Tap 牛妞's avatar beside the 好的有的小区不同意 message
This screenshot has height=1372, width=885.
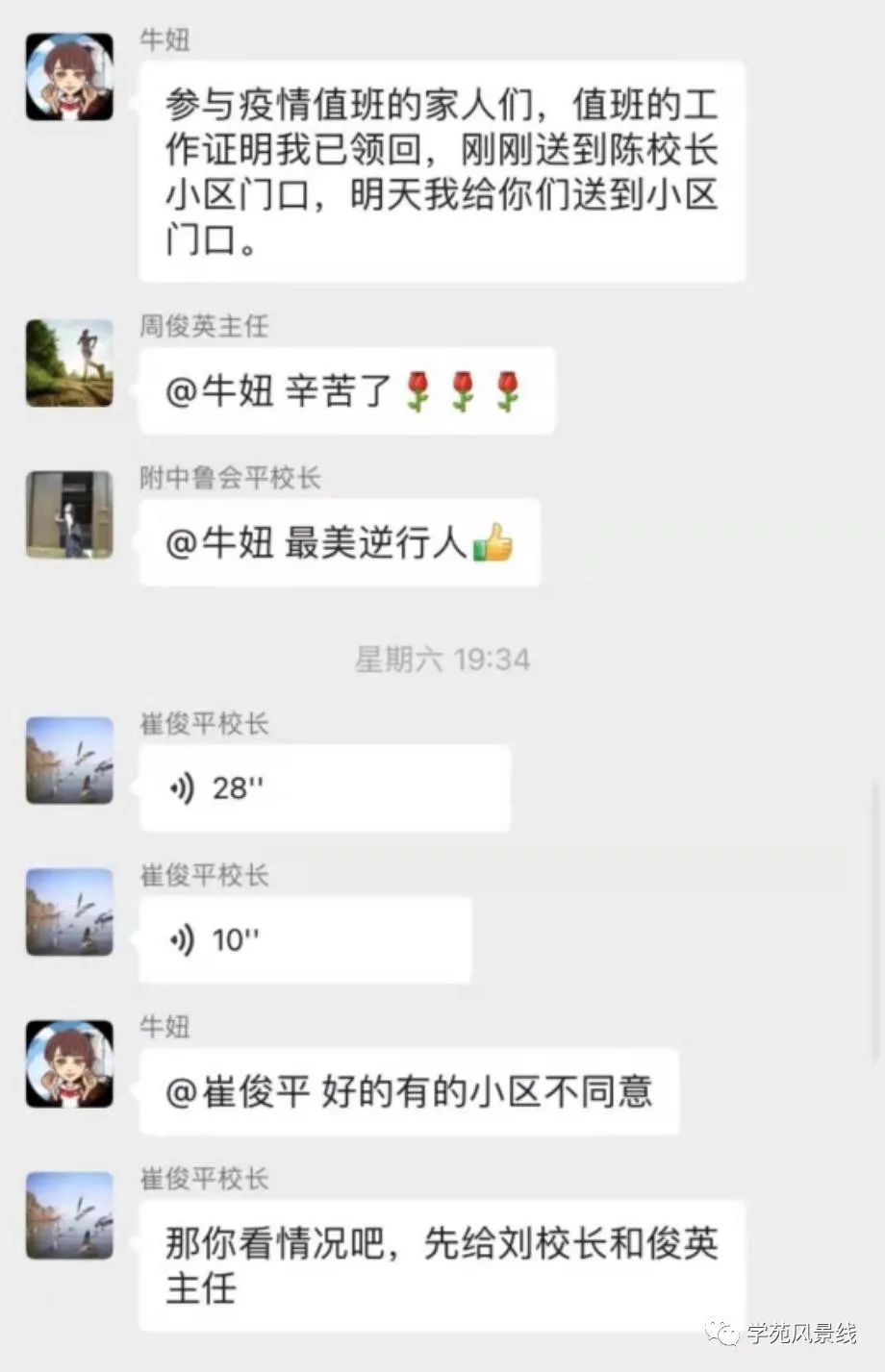69,1063
